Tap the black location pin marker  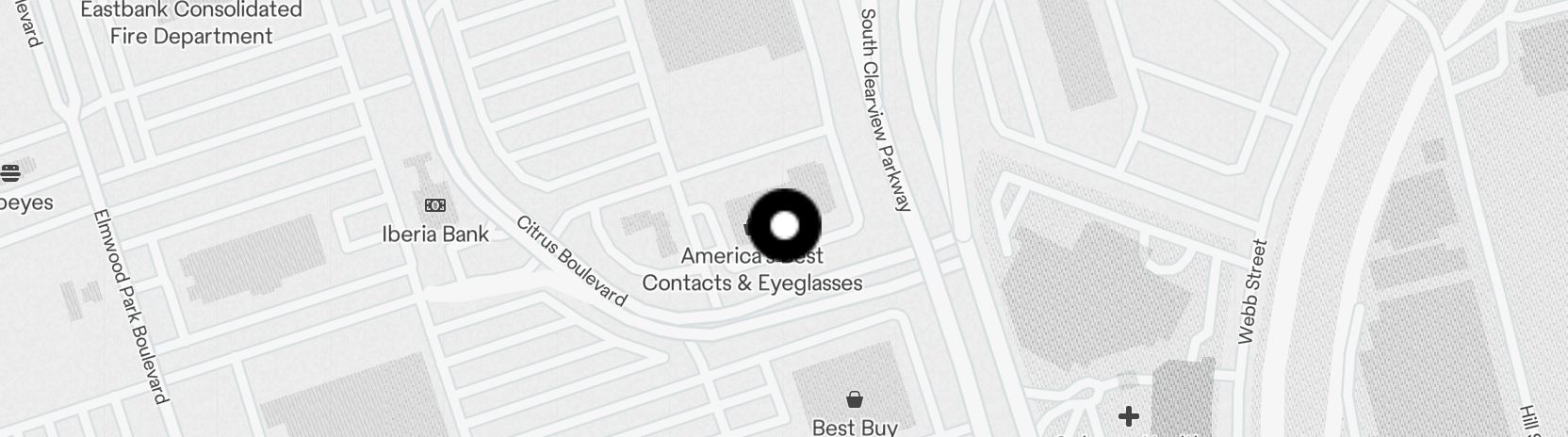click(x=784, y=226)
